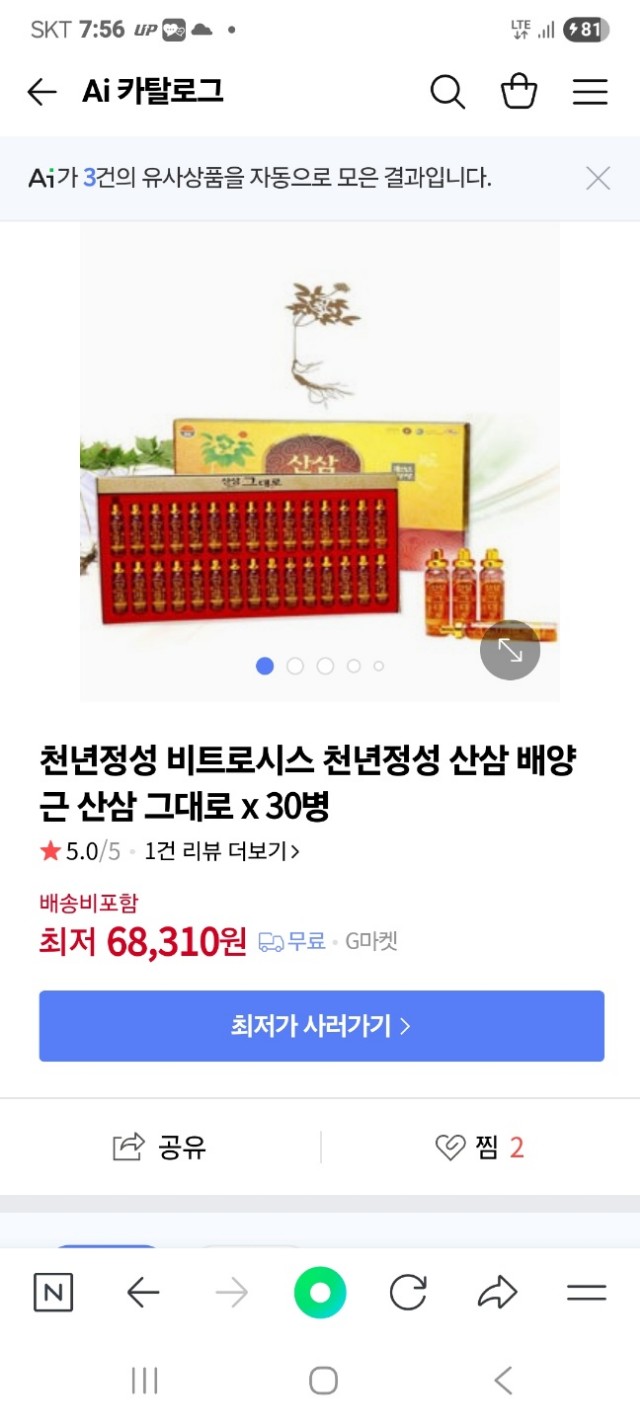Screen dimensions: 640x1422
Task: Share the page from browser toolbar
Action: 497,1293
